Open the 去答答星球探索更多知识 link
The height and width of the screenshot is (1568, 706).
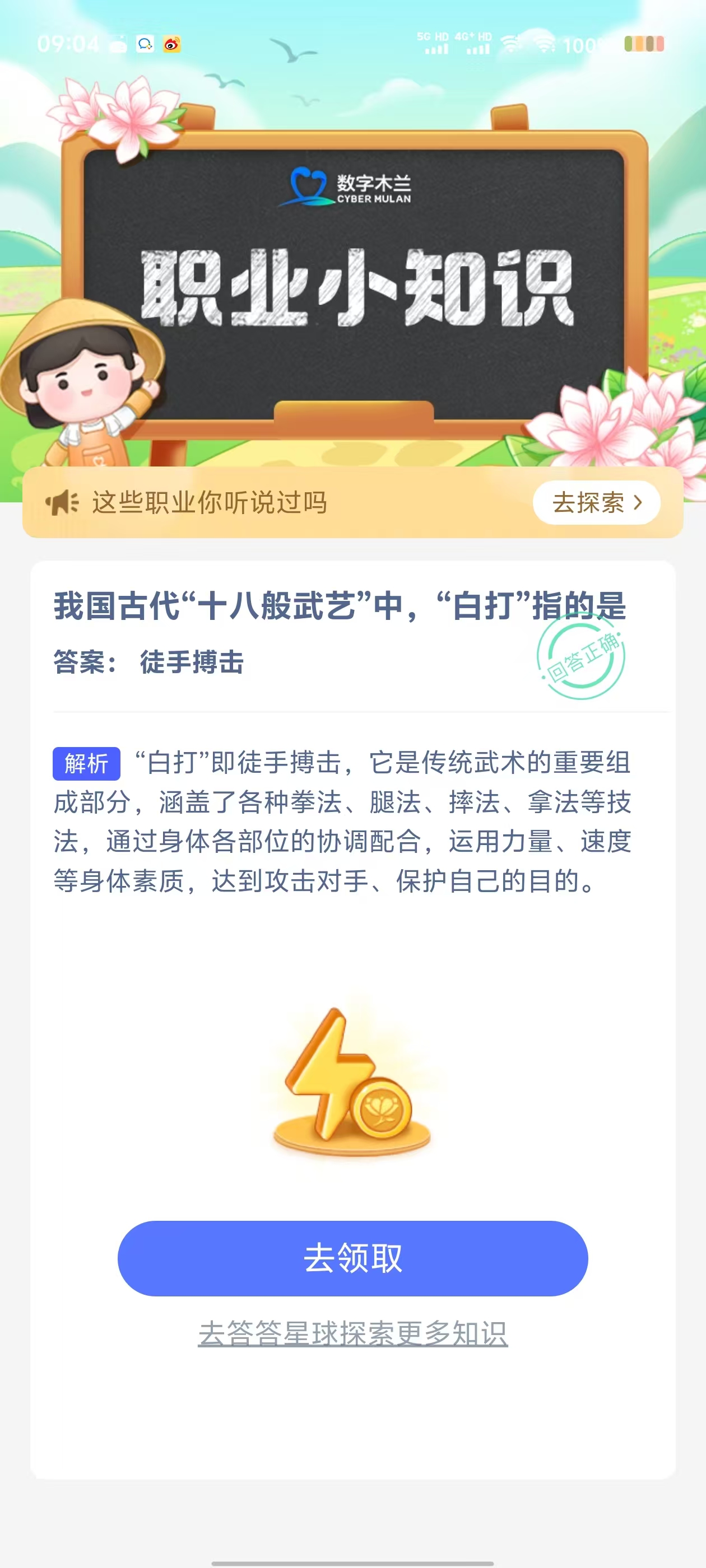tap(352, 1334)
